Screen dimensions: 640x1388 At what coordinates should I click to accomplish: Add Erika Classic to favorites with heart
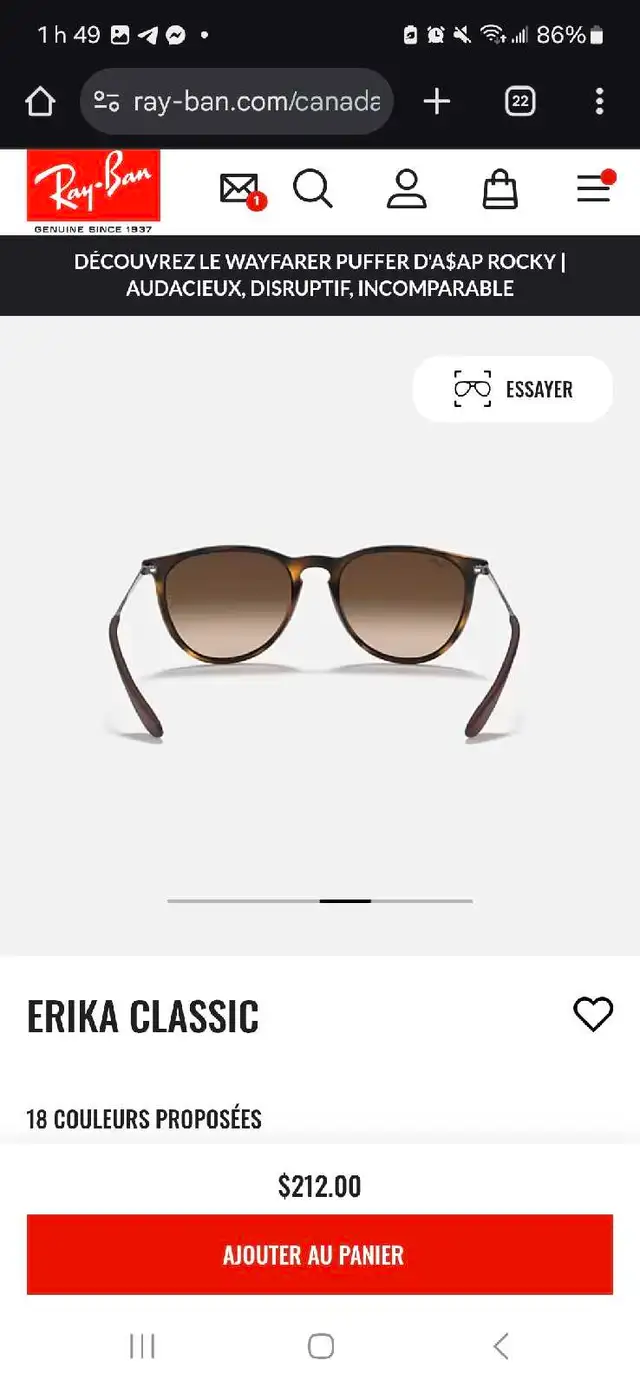tap(592, 1015)
